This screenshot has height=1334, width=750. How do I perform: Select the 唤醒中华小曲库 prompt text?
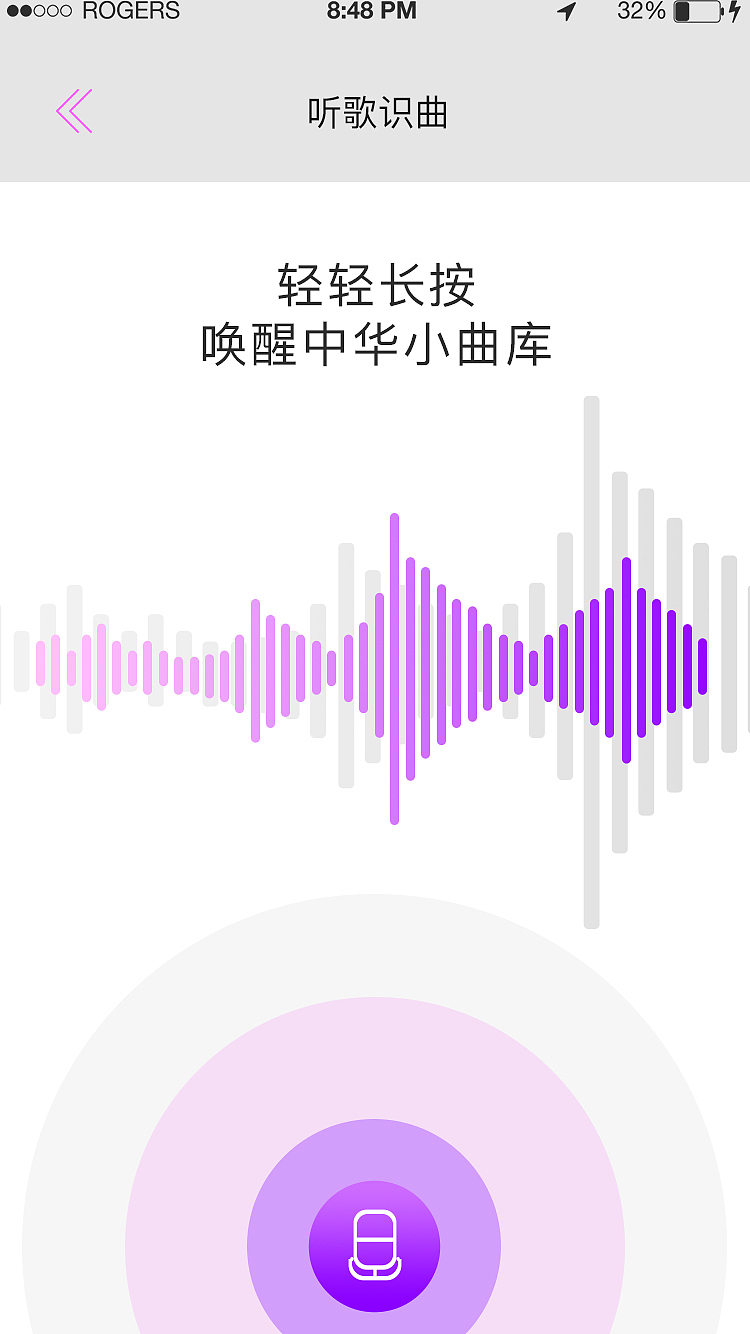click(374, 343)
